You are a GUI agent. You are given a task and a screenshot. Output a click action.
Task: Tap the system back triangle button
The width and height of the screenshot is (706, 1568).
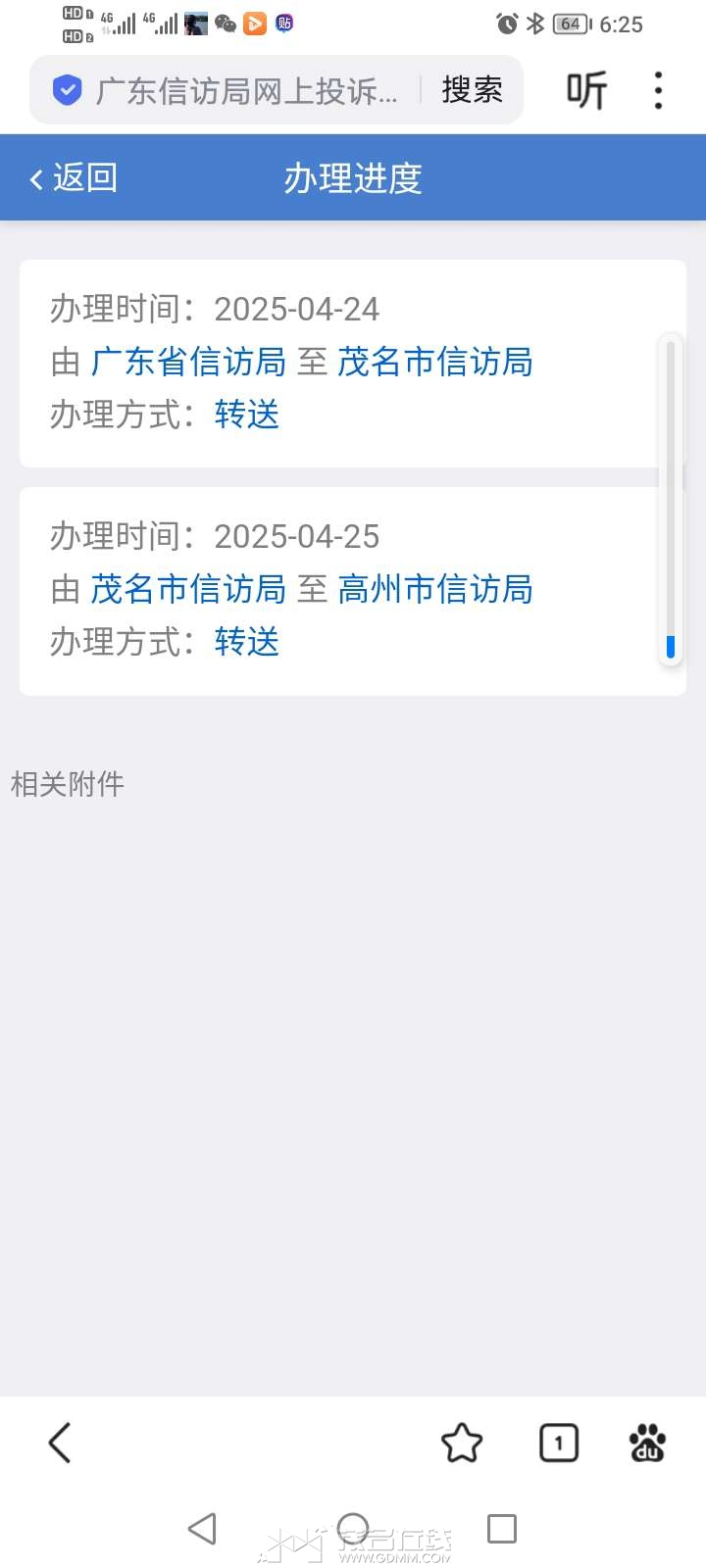pos(202,1528)
